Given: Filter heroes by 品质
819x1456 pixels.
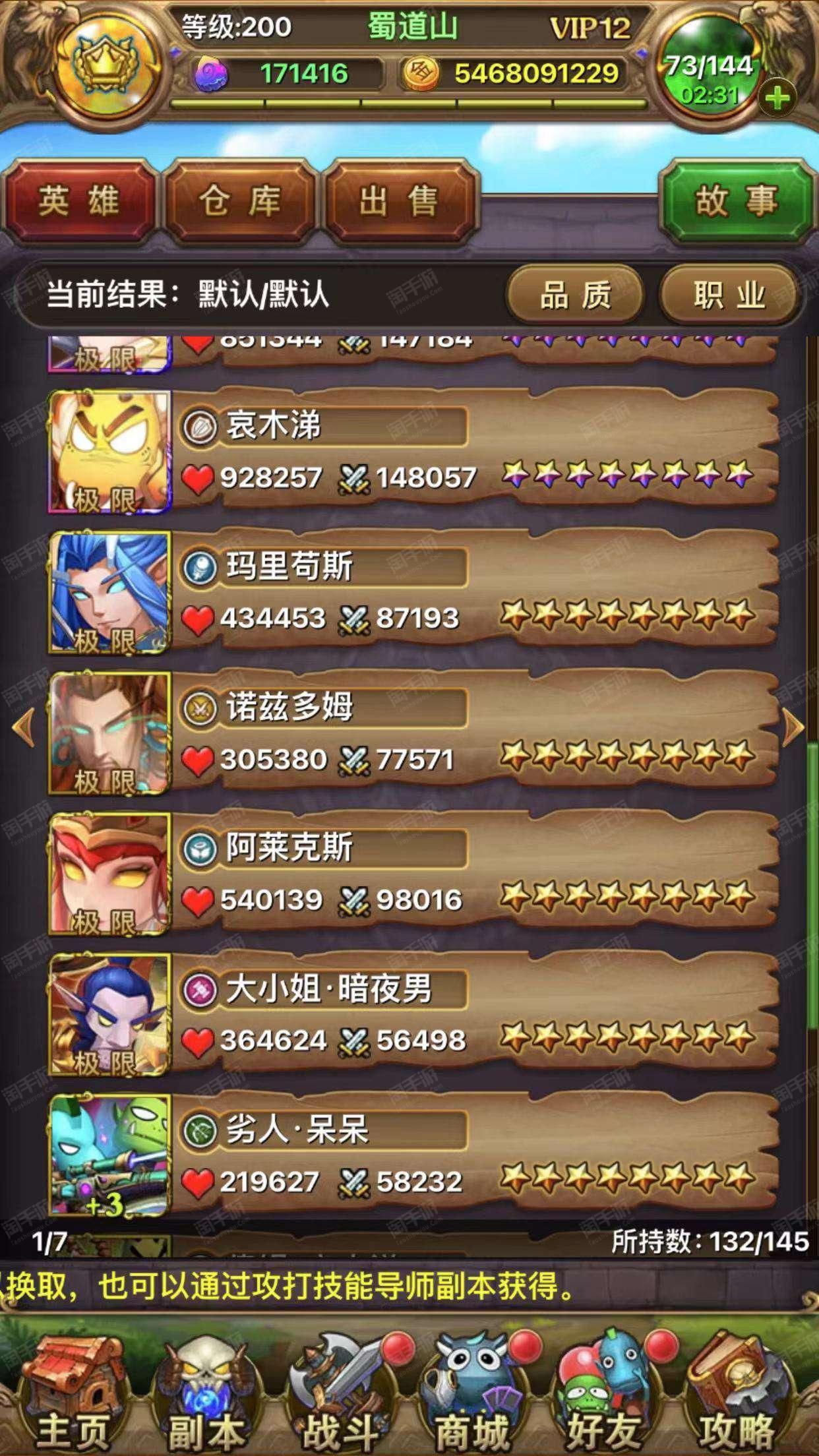Looking at the screenshot, I should (575, 295).
